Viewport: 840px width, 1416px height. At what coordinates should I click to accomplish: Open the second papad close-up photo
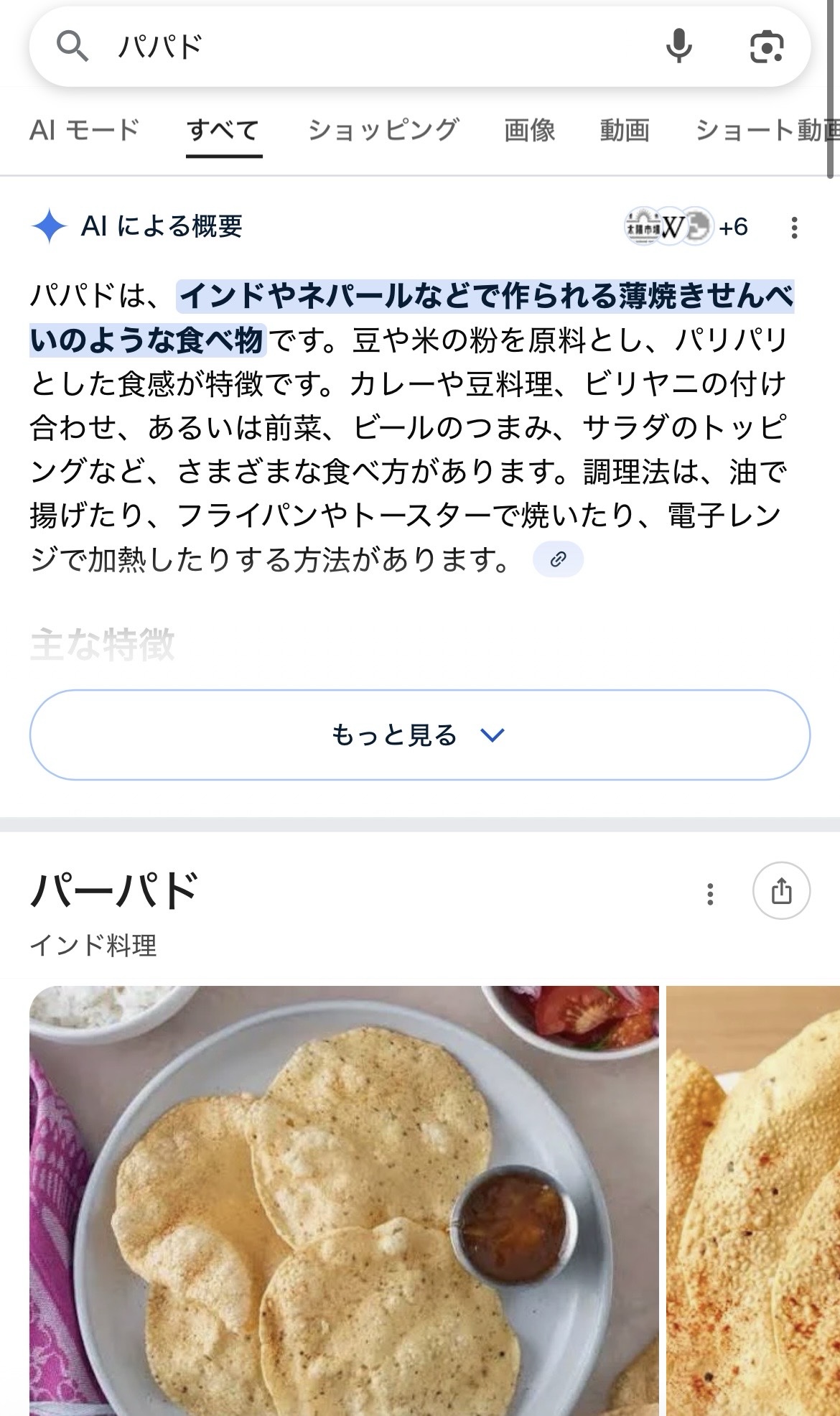coord(752,1199)
